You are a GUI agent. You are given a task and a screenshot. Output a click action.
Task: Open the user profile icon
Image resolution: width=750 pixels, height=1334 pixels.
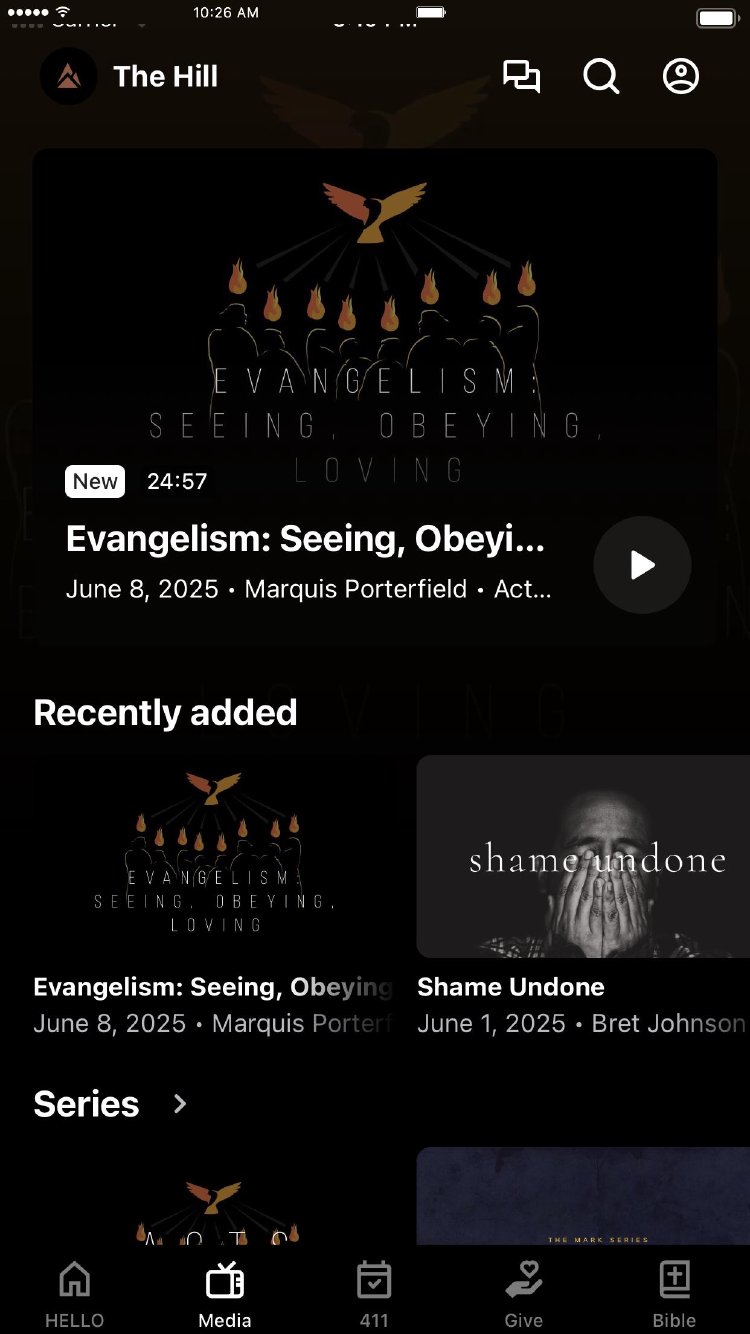pyautogui.click(x=681, y=77)
